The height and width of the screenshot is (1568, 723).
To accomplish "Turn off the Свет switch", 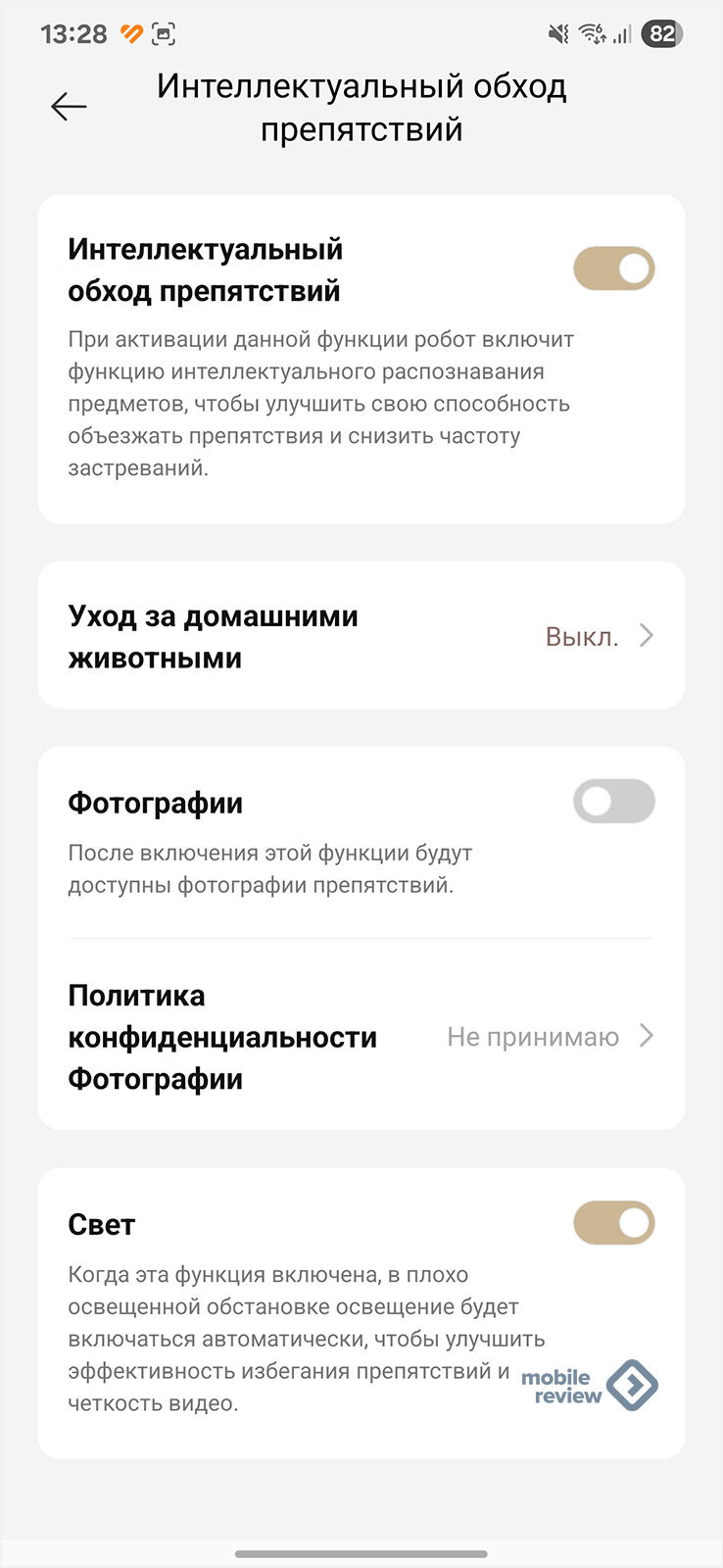I will (x=614, y=1223).
